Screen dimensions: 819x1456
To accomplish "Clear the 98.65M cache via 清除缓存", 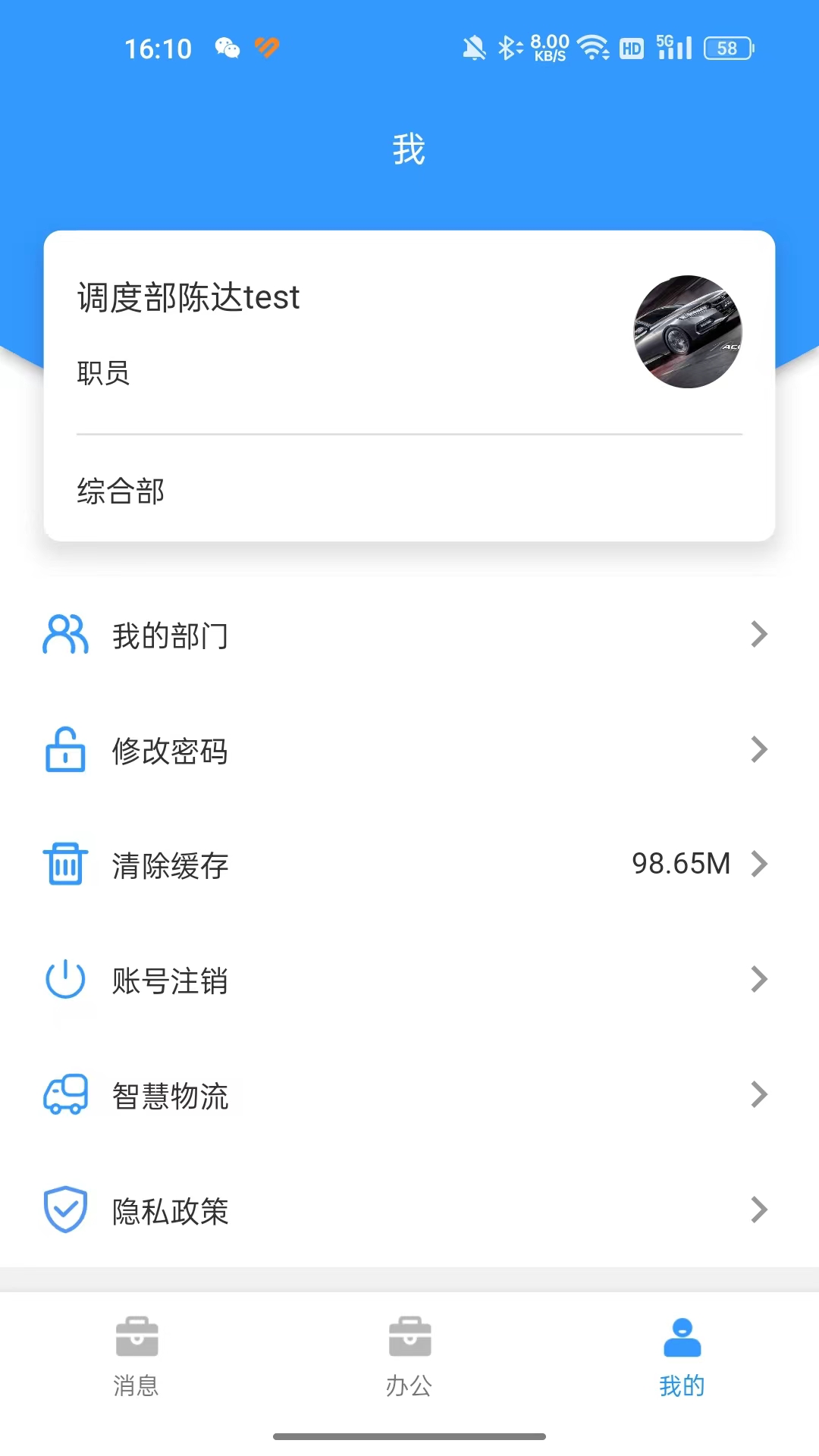I will 409,864.
